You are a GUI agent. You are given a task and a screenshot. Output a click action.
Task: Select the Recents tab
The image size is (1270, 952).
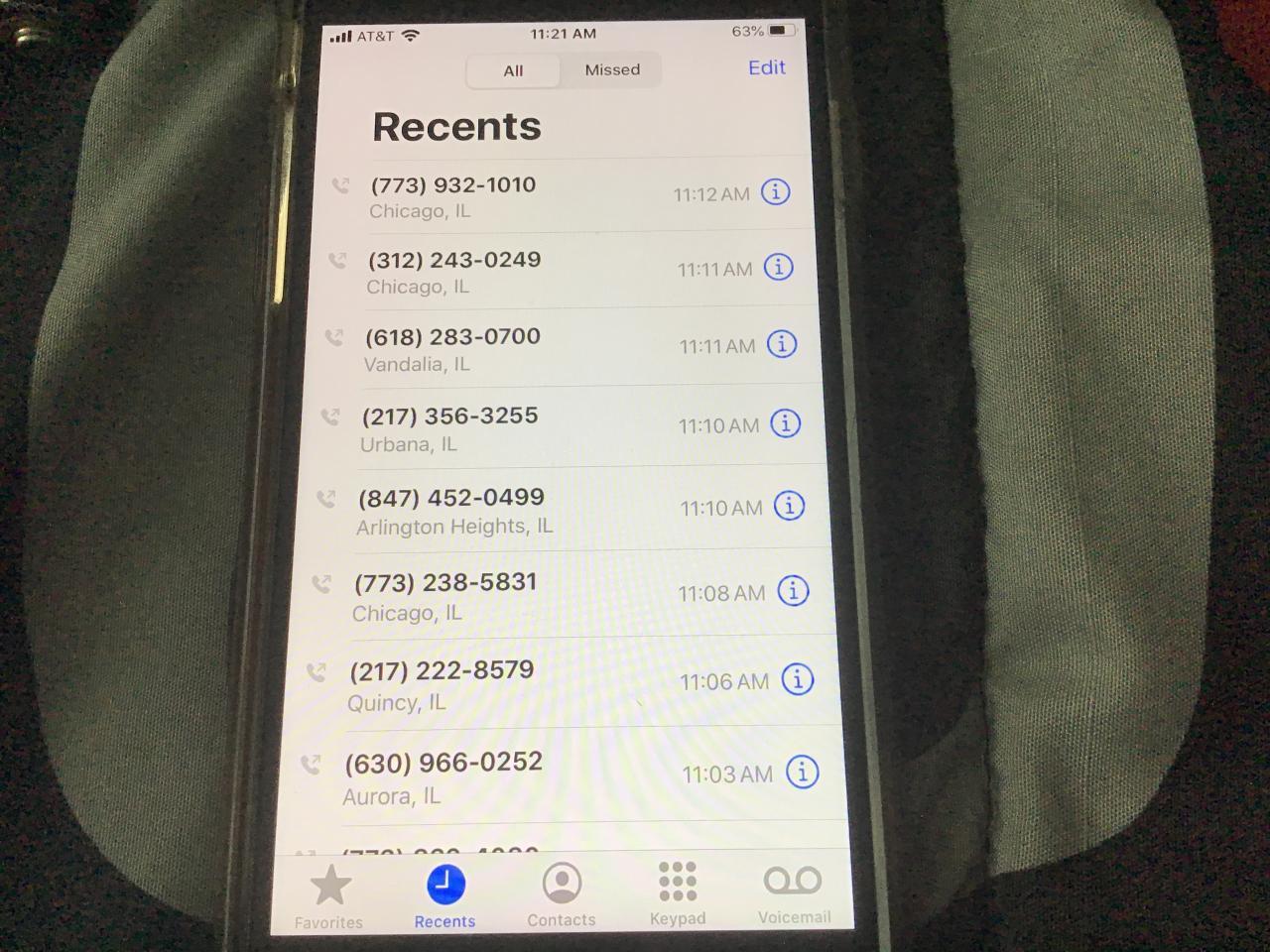[x=444, y=894]
